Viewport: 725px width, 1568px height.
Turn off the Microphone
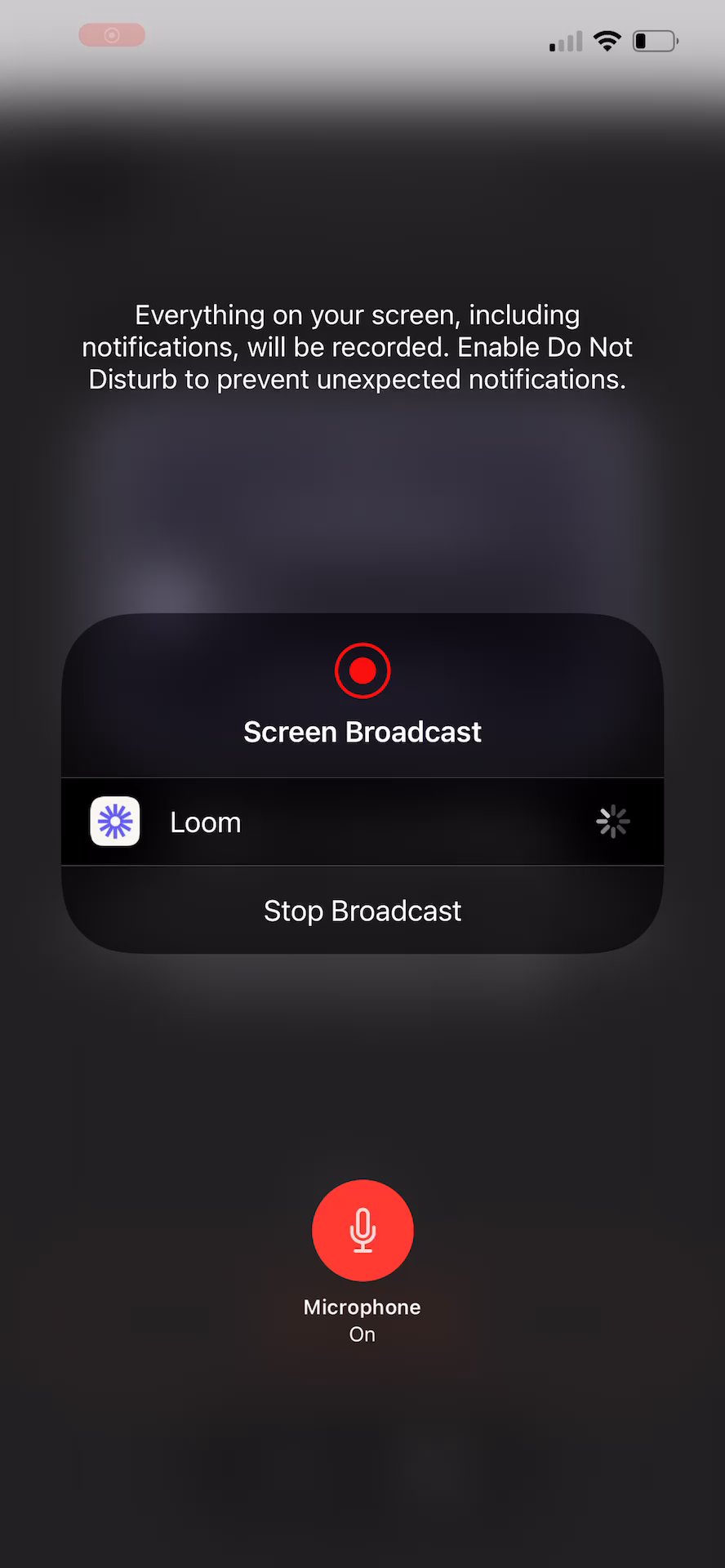click(362, 1230)
